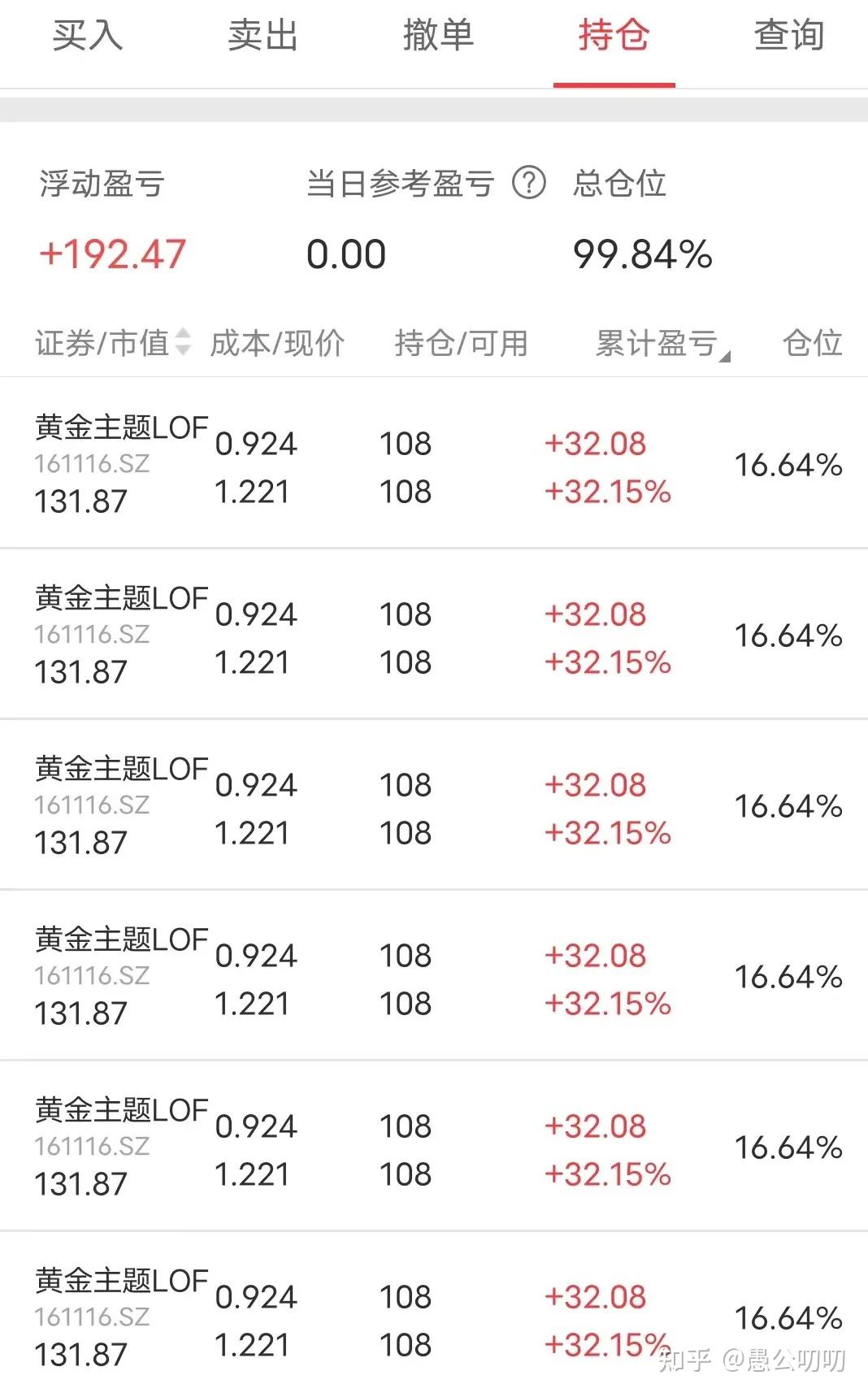The image size is (868, 1397).
Task: Tap the 总仓位 percentage 99.84%
Action: [641, 254]
